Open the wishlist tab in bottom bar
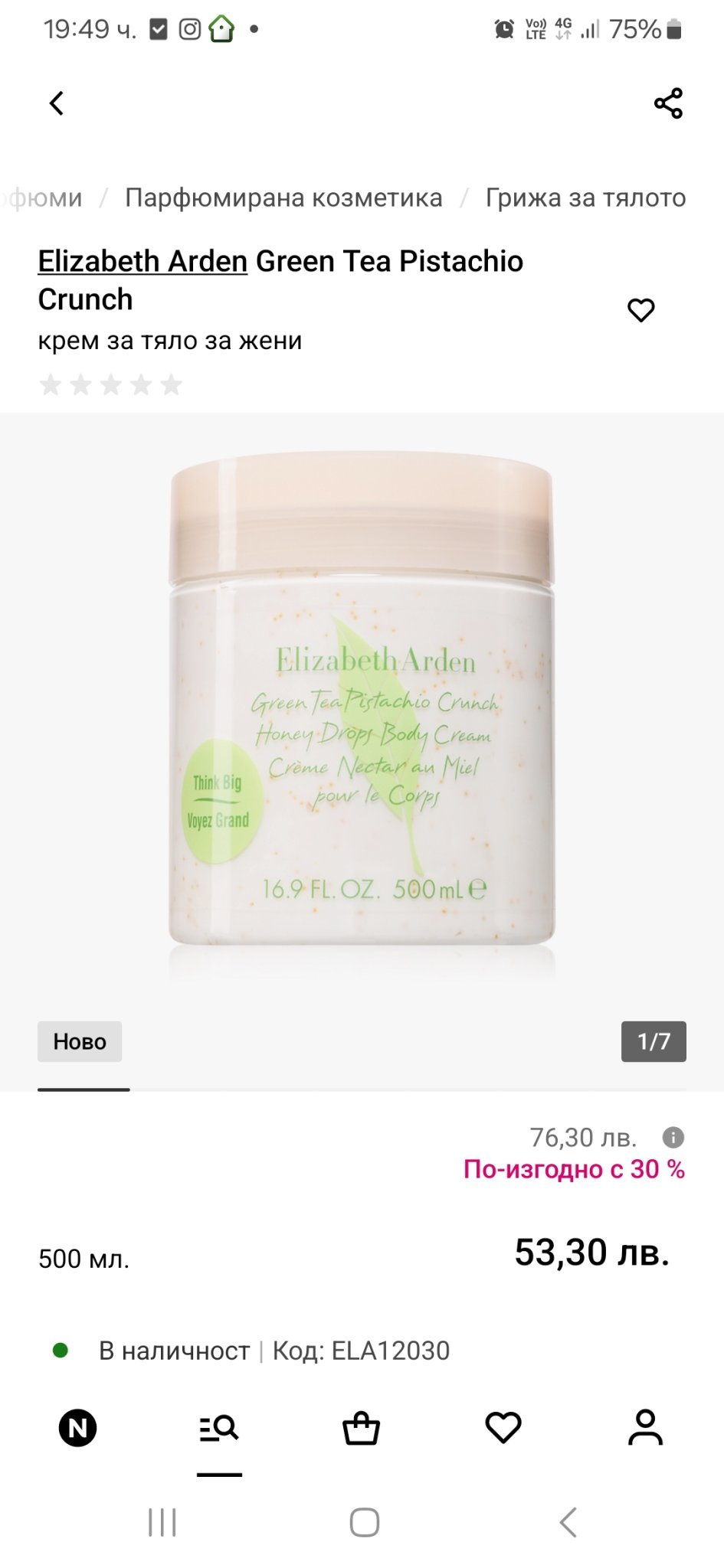 (x=503, y=1428)
